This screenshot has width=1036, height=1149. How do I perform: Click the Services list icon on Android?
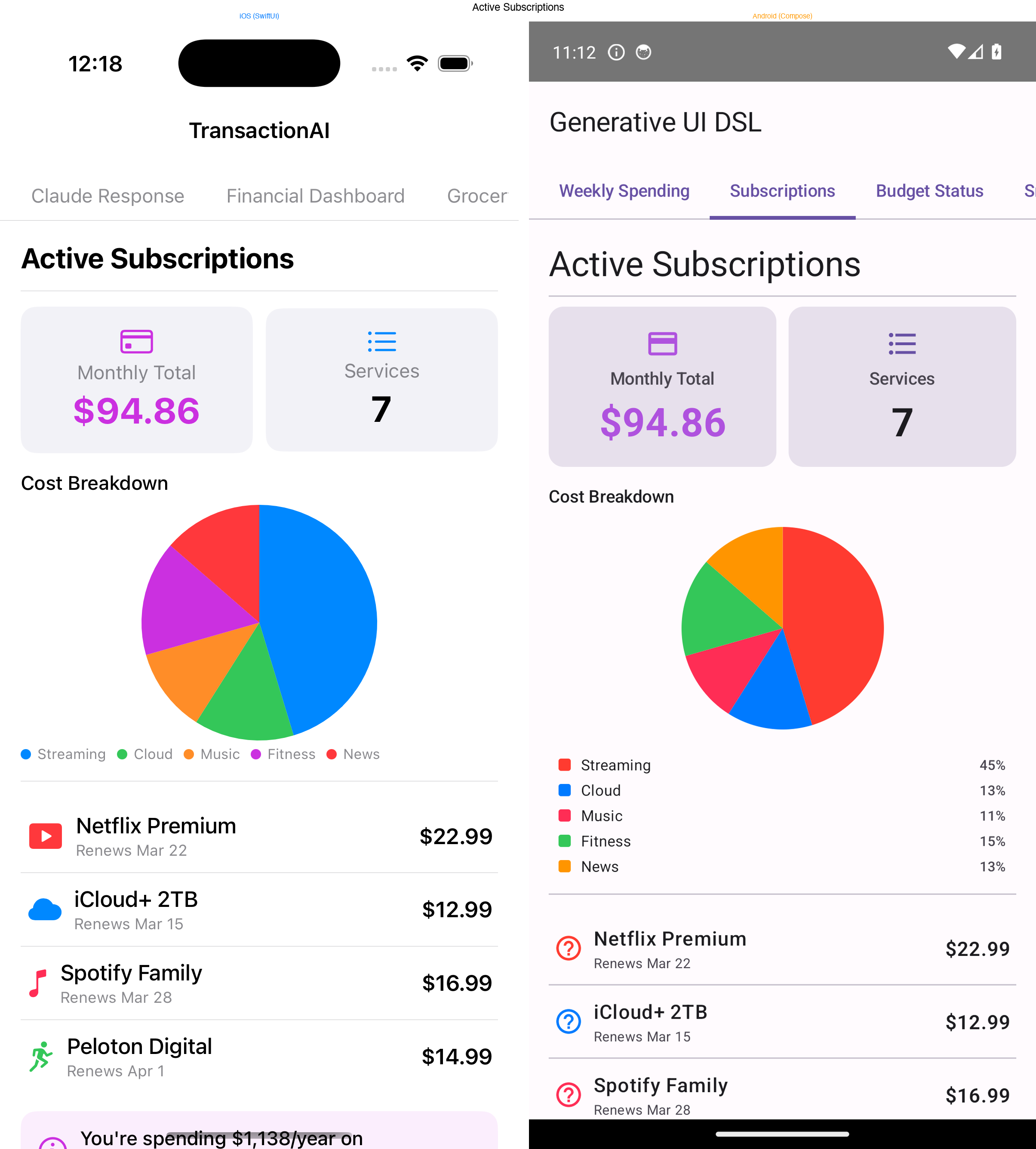pyautogui.click(x=902, y=344)
